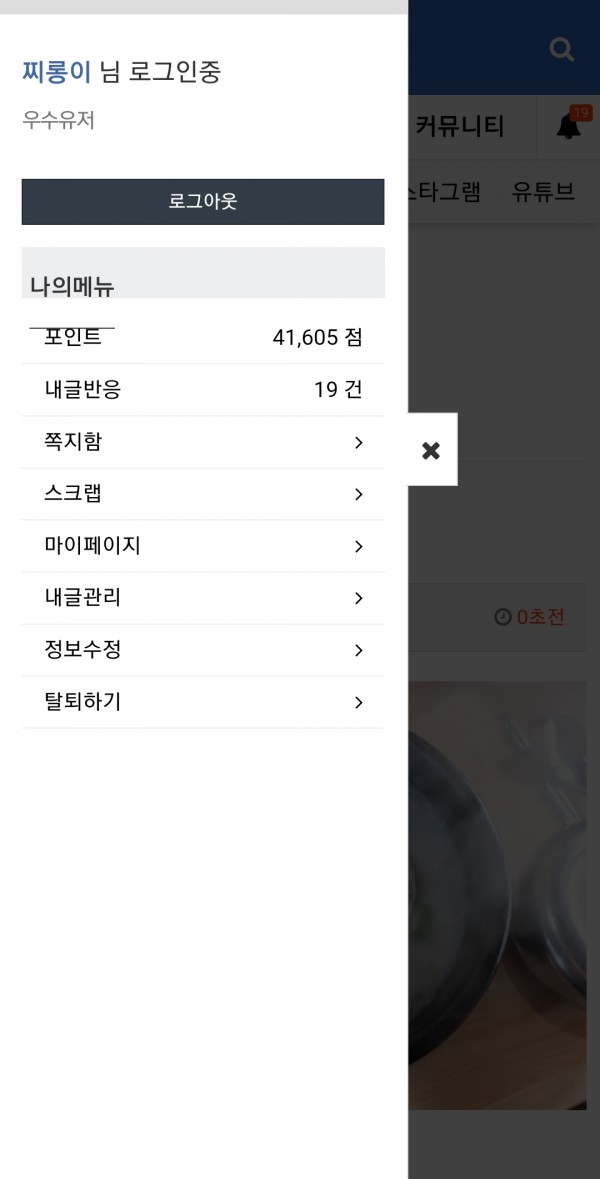This screenshot has width=600, height=1179.
Task: Go to 마이페이지
Action: point(203,546)
